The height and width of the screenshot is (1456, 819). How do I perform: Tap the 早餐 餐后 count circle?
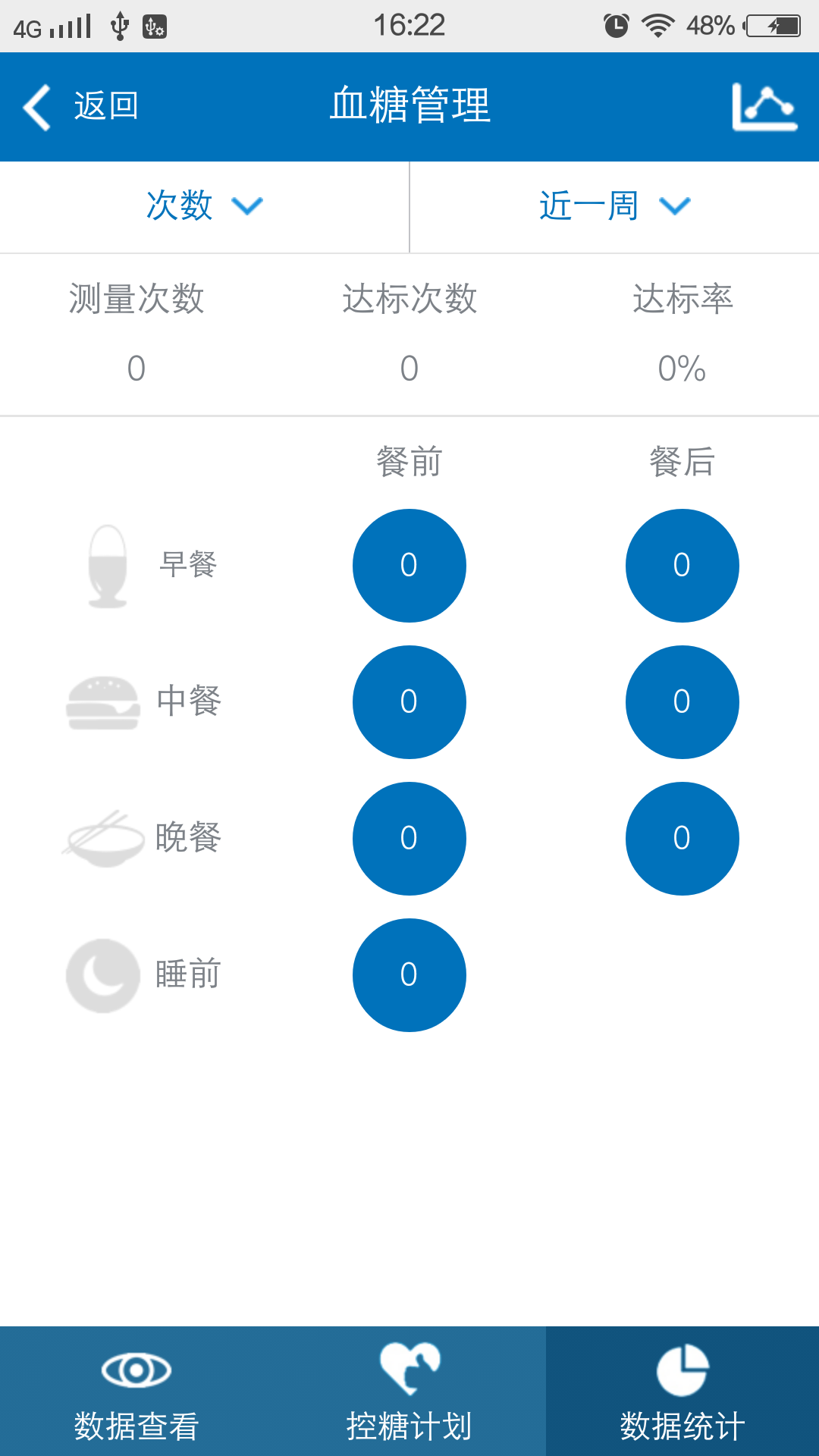tap(682, 566)
